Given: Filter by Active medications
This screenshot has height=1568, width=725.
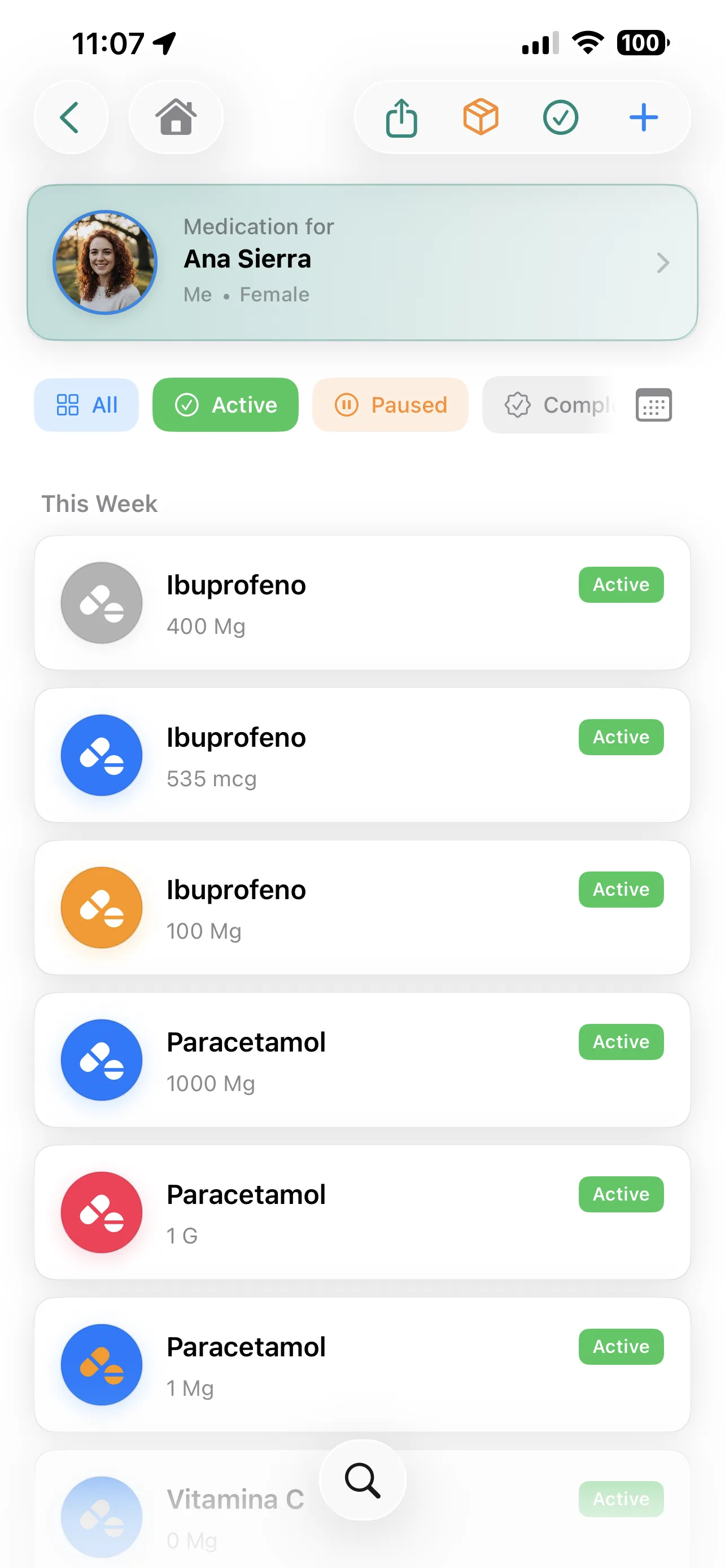Looking at the screenshot, I should click(225, 405).
